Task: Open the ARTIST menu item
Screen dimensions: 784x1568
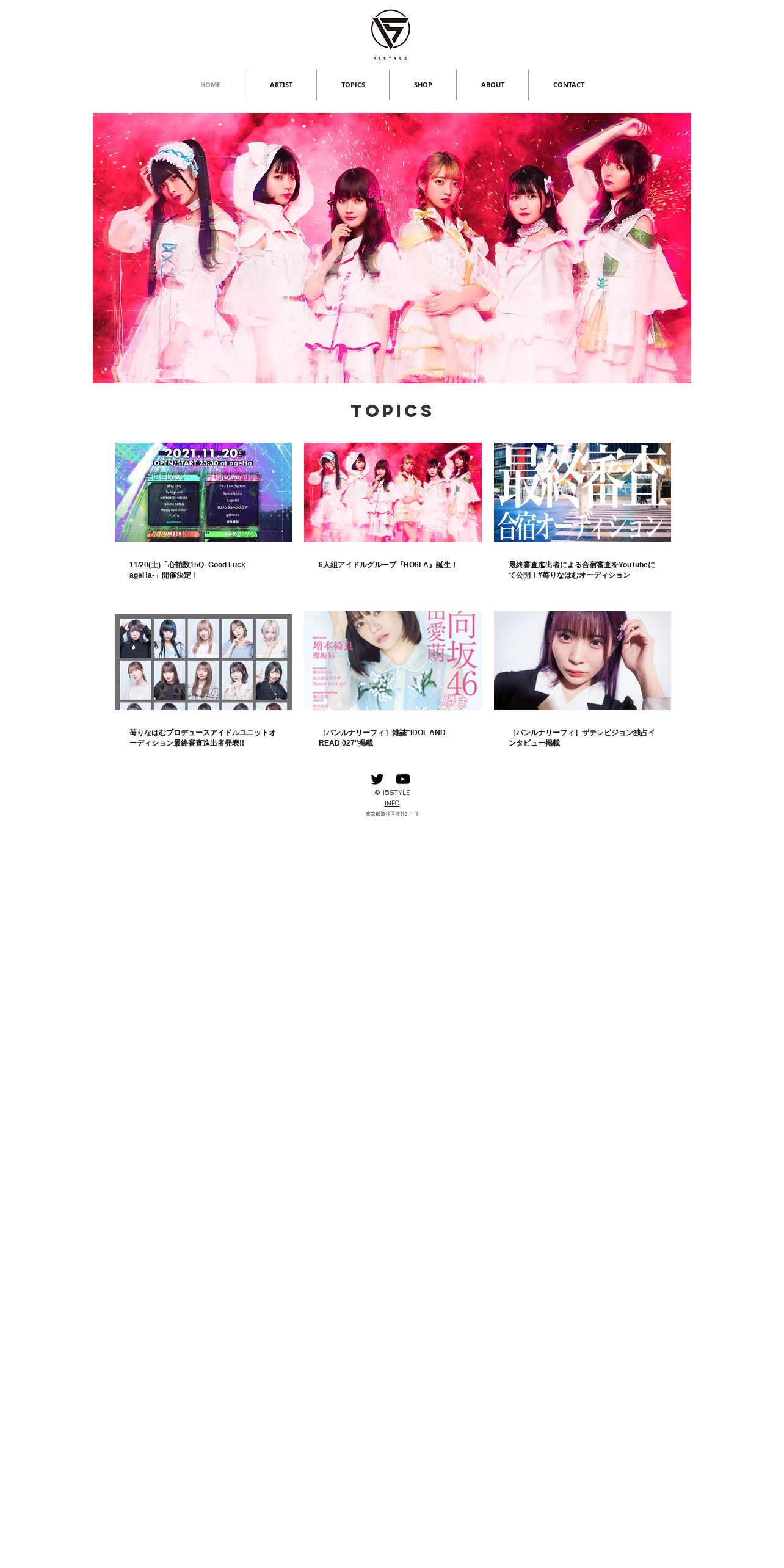Action: point(281,85)
